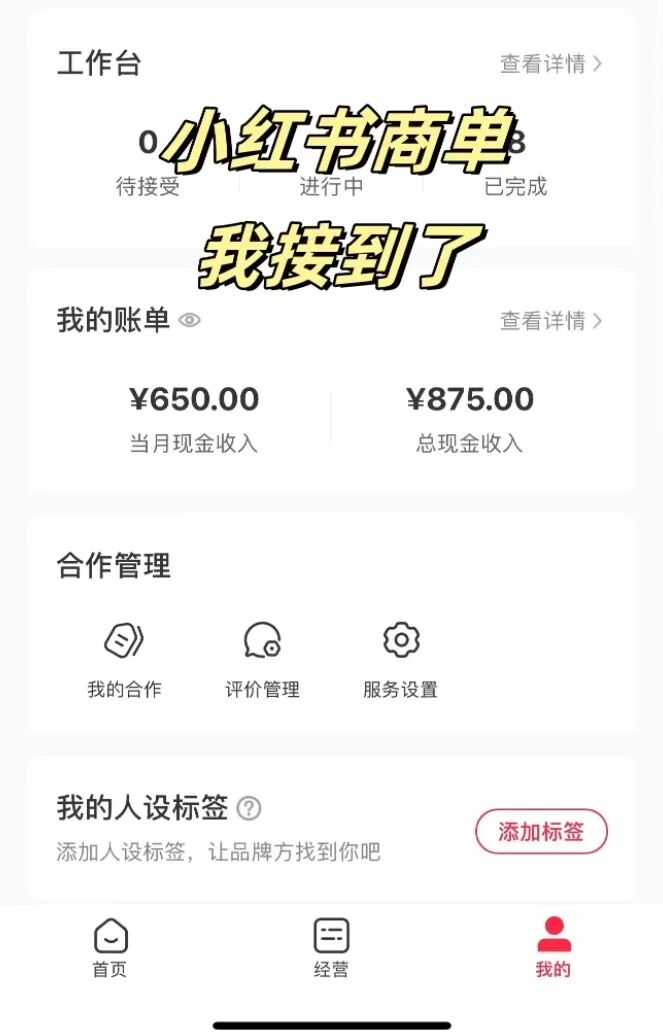The image size is (663, 1036).
Task: Tap the help icon beside 我的人设标签
Action: (x=249, y=808)
